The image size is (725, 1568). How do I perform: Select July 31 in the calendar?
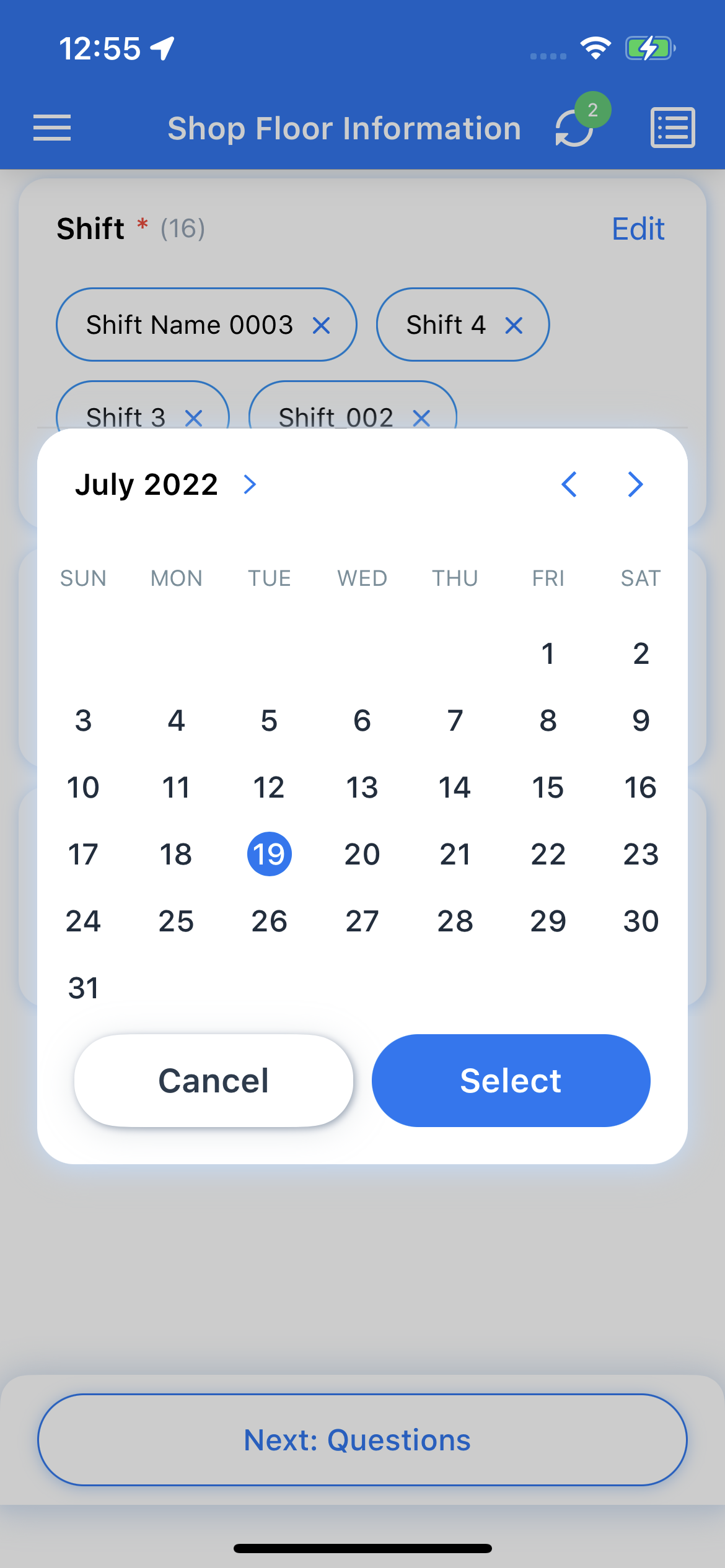tap(83, 988)
